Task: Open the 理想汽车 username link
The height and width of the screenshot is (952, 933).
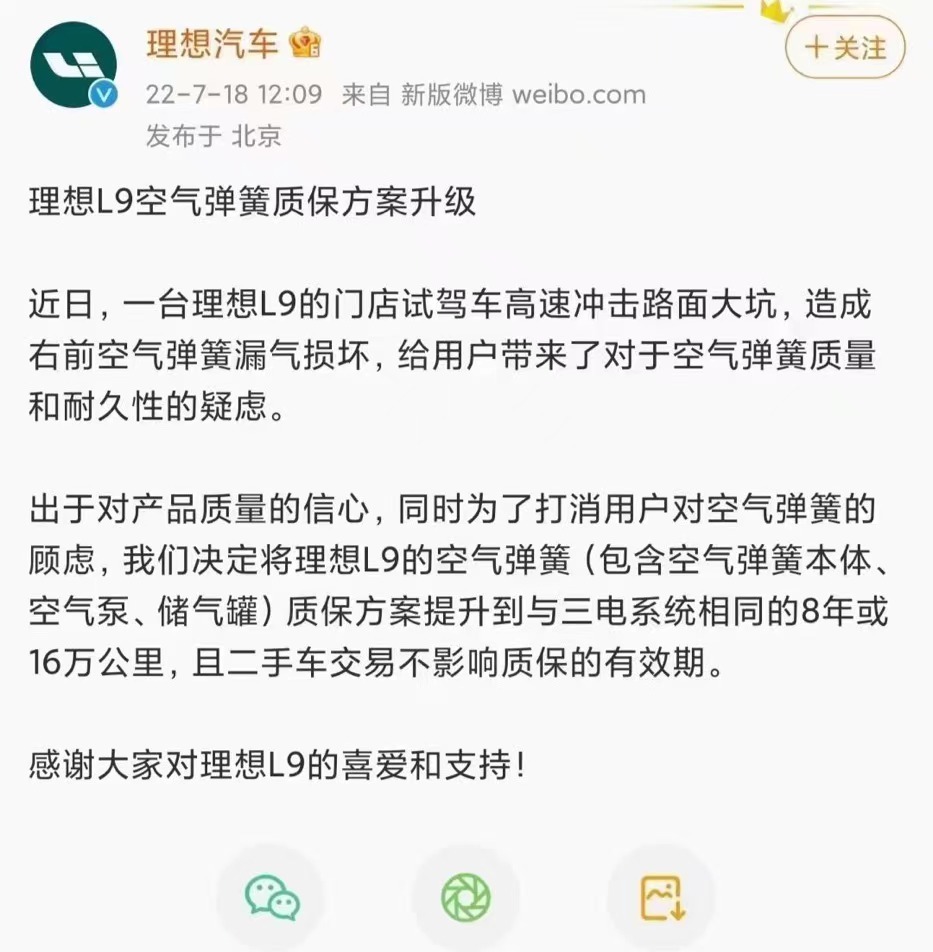Action: [212, 44]
